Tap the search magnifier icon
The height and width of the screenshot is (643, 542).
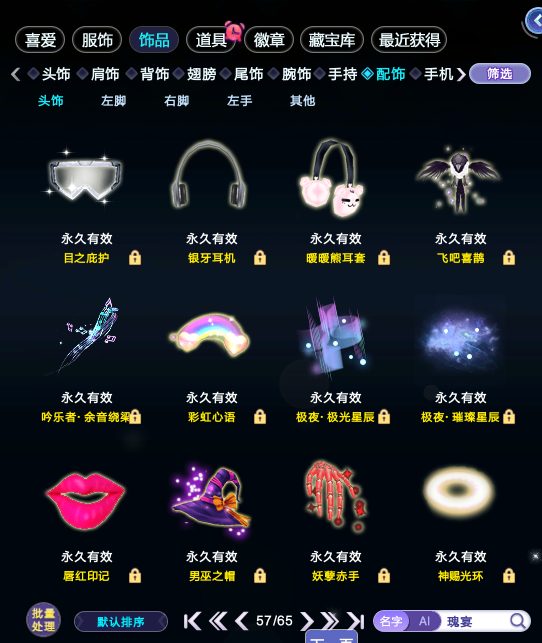[x=518, y=621]
